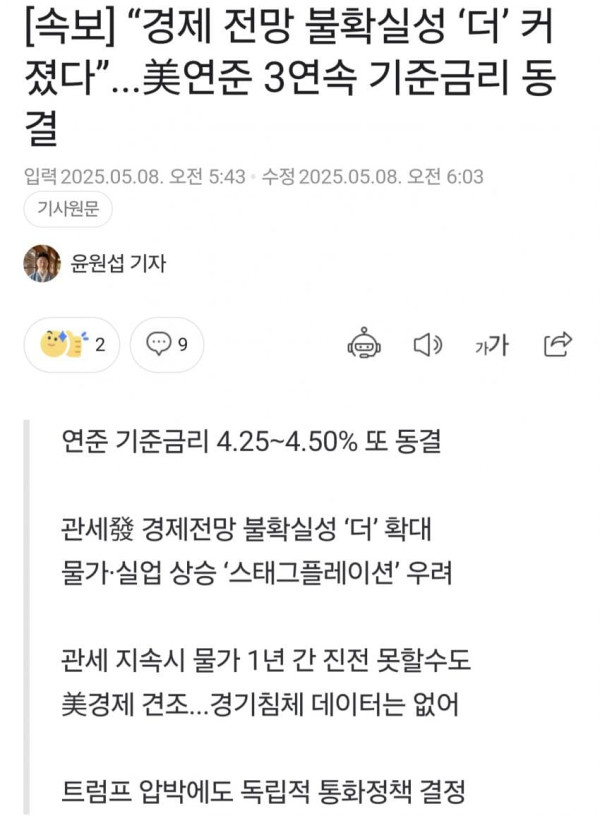Adjust font size with 가가 icon

click(491, 346)
